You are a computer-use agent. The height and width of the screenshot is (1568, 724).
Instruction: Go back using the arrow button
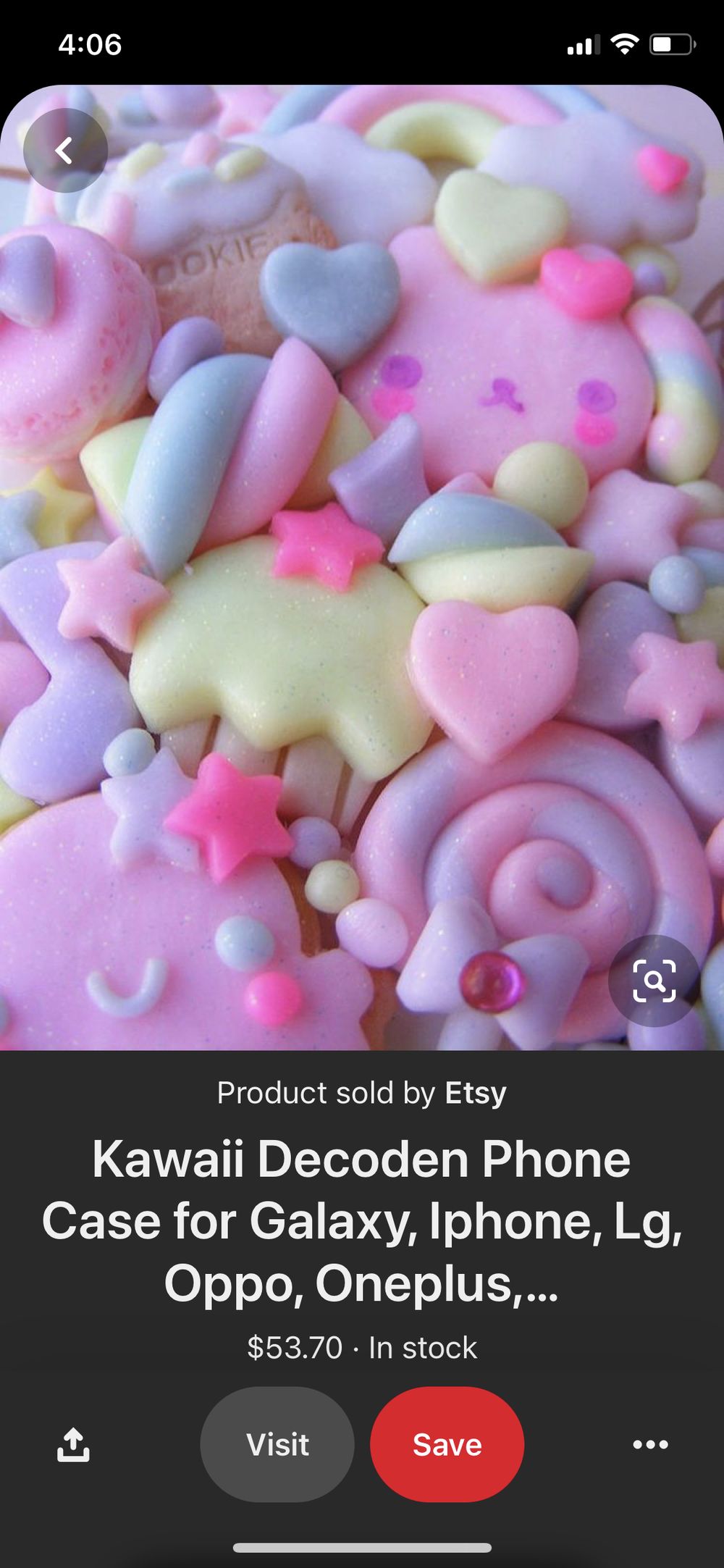point(65,151)
